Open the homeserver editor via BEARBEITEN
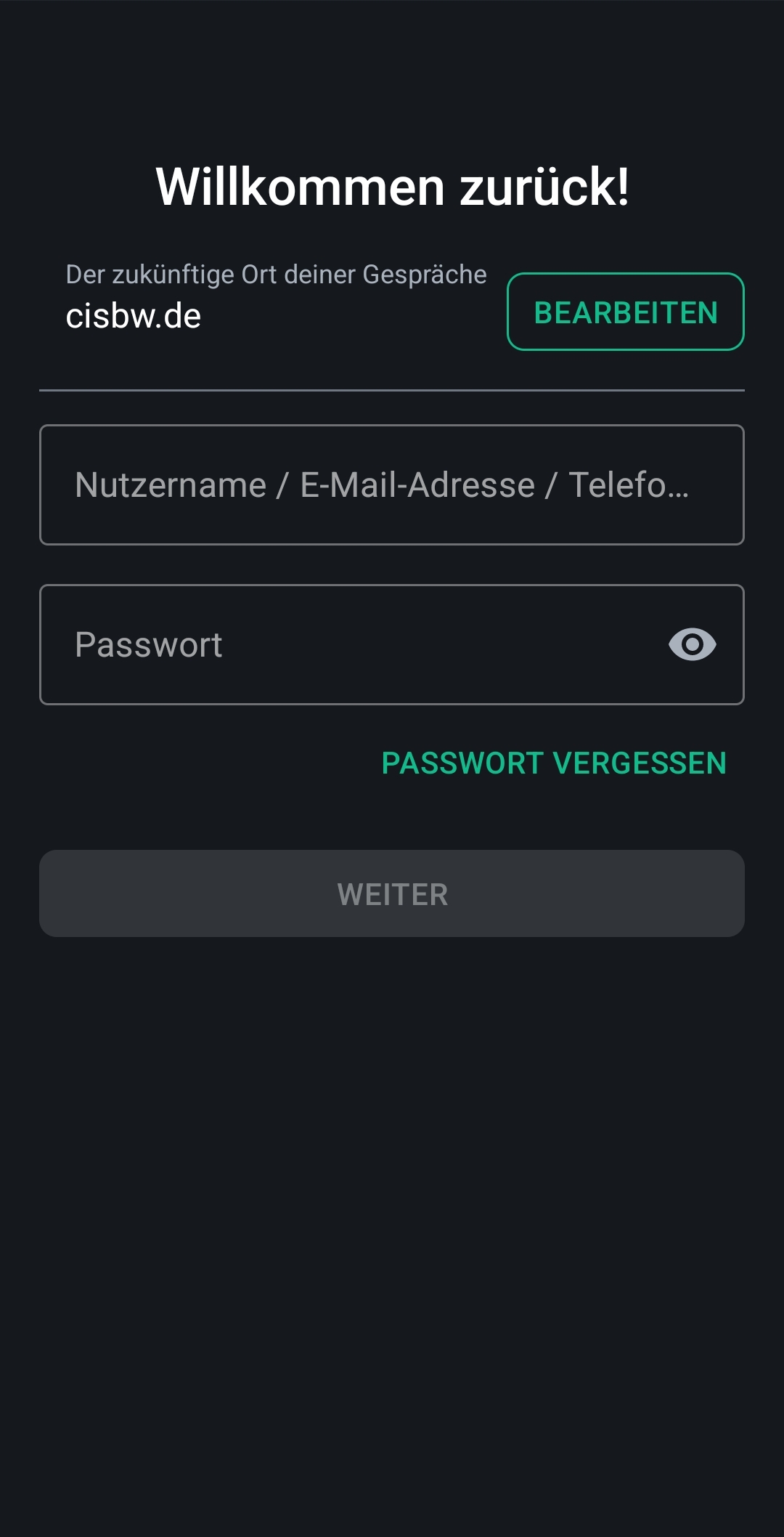This screenshot has width=784, height=1537. (625, 312)
